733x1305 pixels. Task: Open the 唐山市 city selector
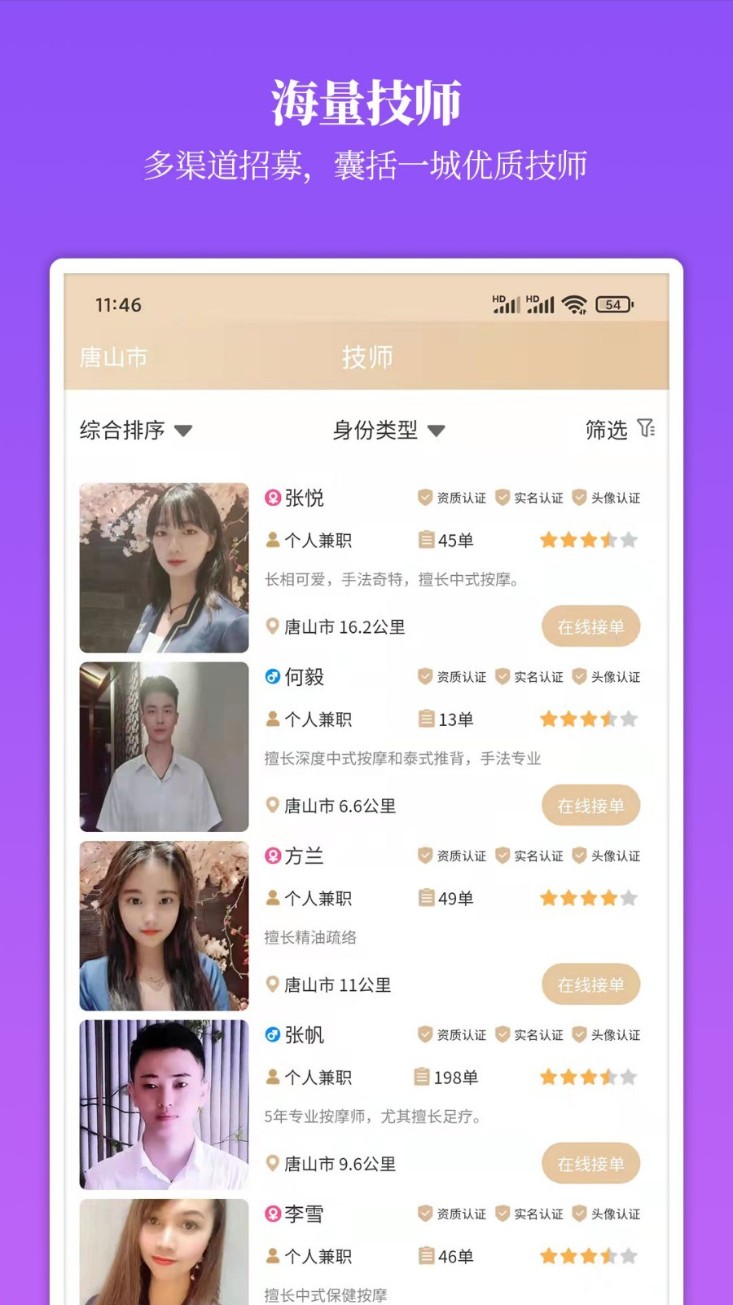click(112, 357)
